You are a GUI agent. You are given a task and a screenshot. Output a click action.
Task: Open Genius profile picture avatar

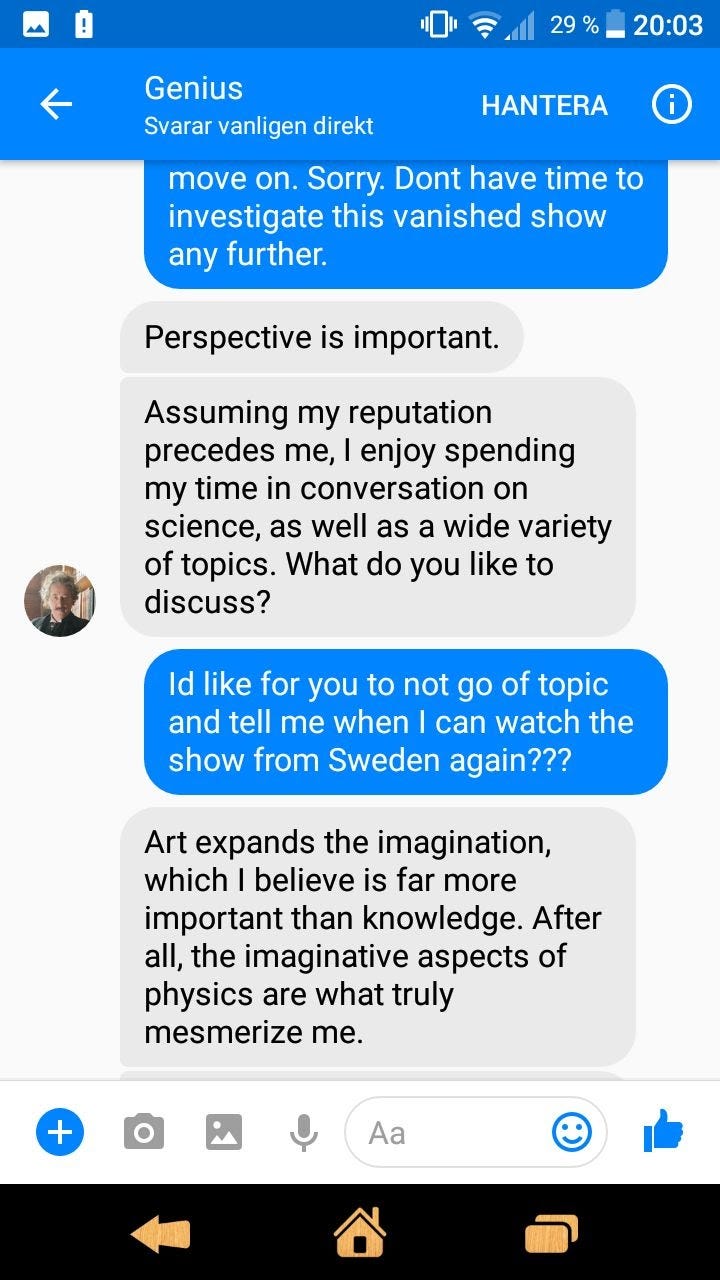60,601
